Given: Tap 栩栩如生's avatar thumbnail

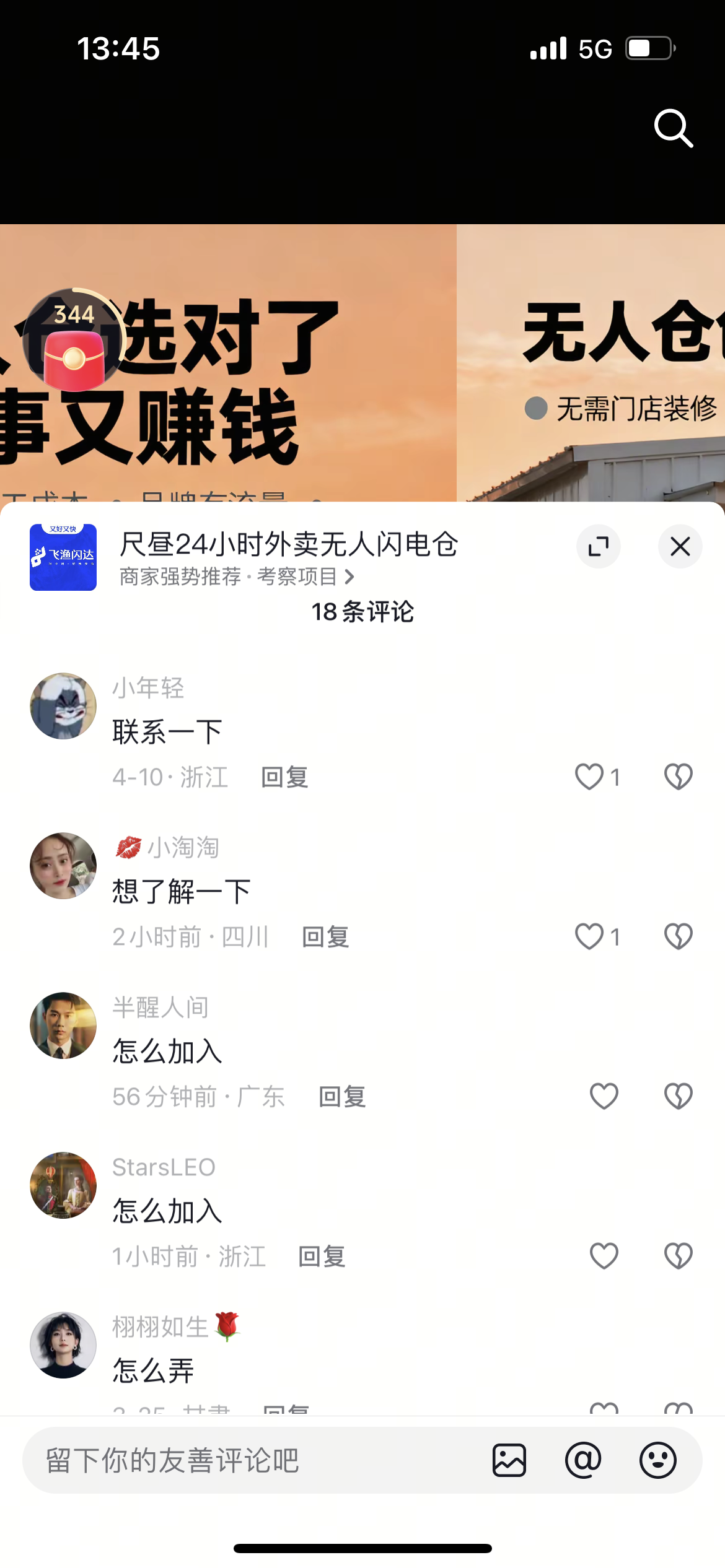Looking at the screenshot, I should click(63, 1344).
